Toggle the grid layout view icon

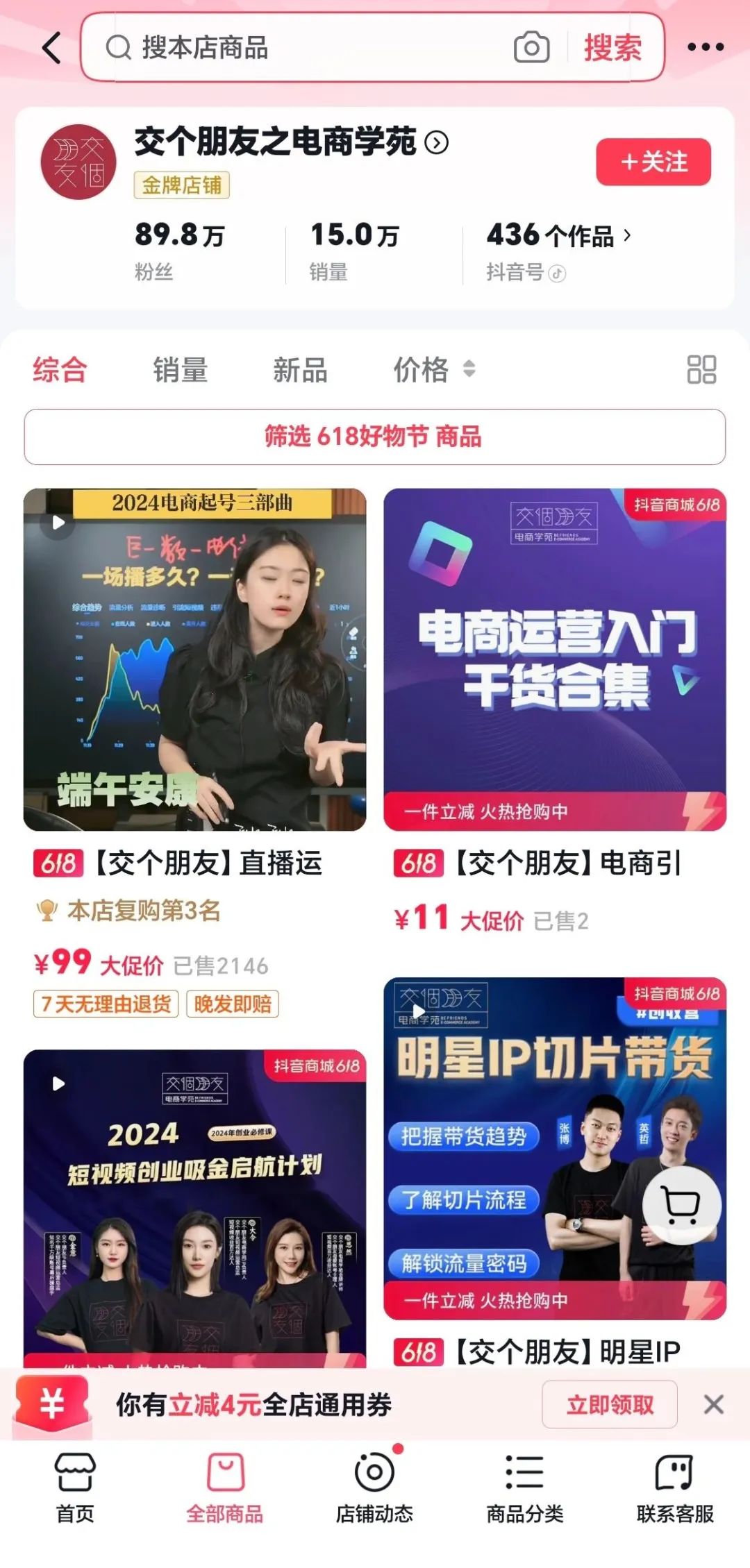(x=701, y=369)
